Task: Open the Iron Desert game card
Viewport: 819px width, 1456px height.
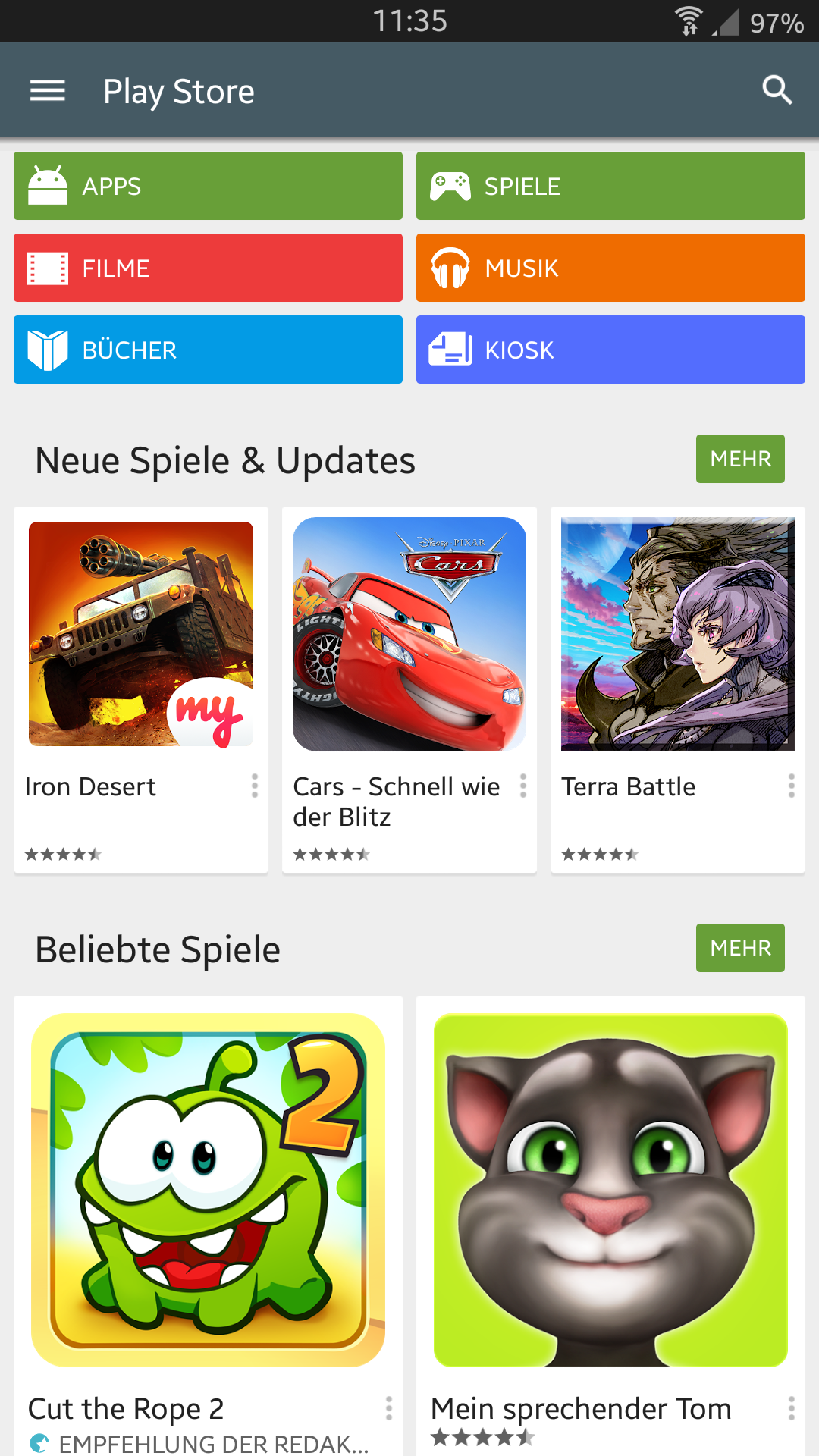Action: point(141,690)
